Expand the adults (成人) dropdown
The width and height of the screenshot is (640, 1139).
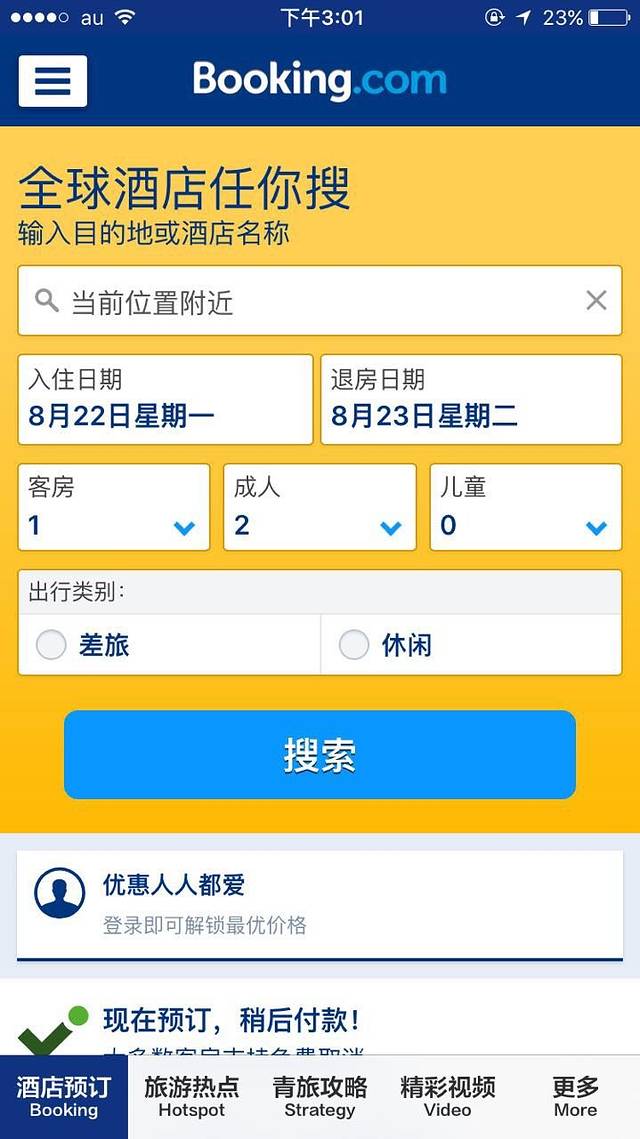point(319,507)
